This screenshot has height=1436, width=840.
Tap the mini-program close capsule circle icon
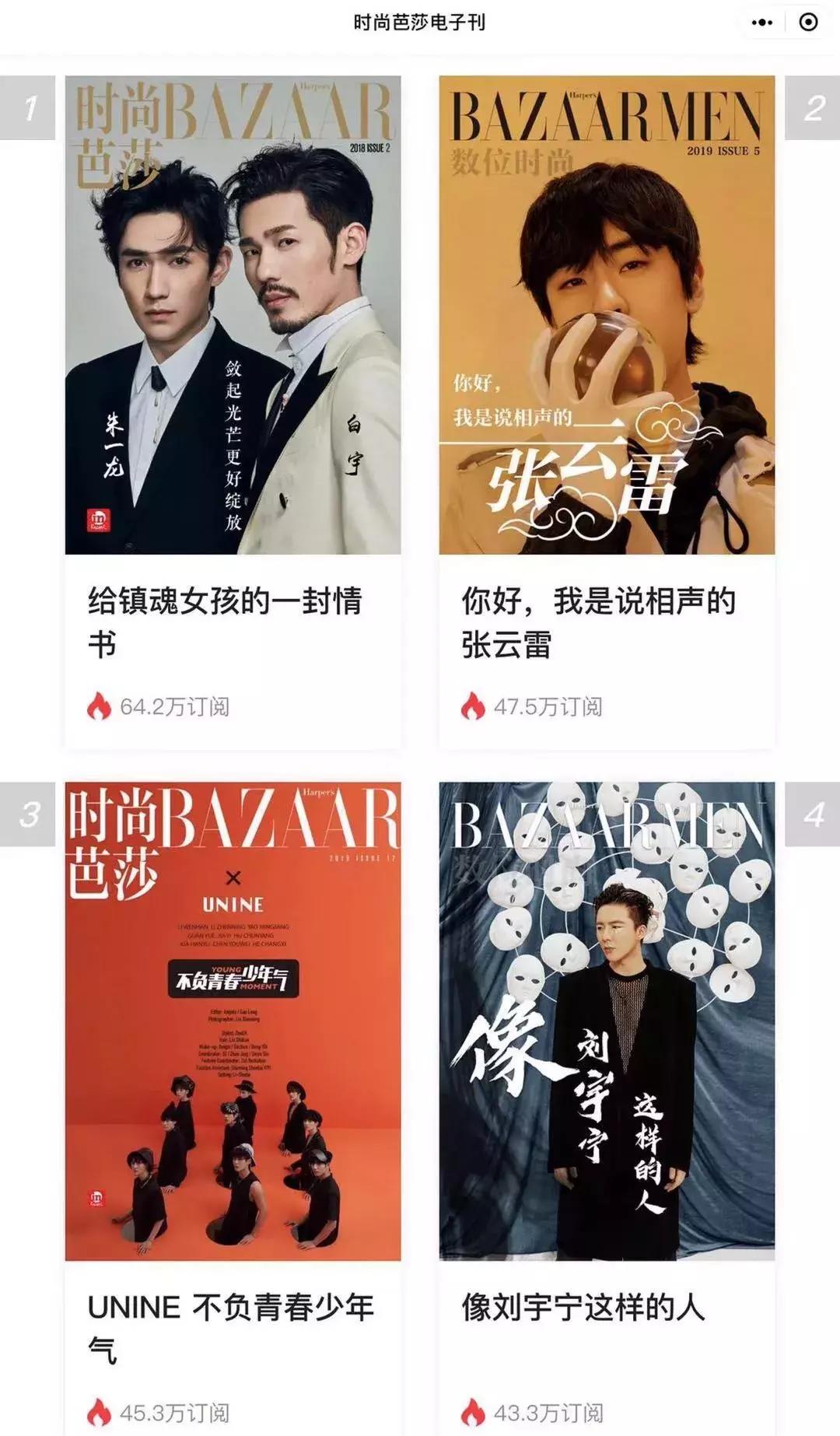coord(807,23)
